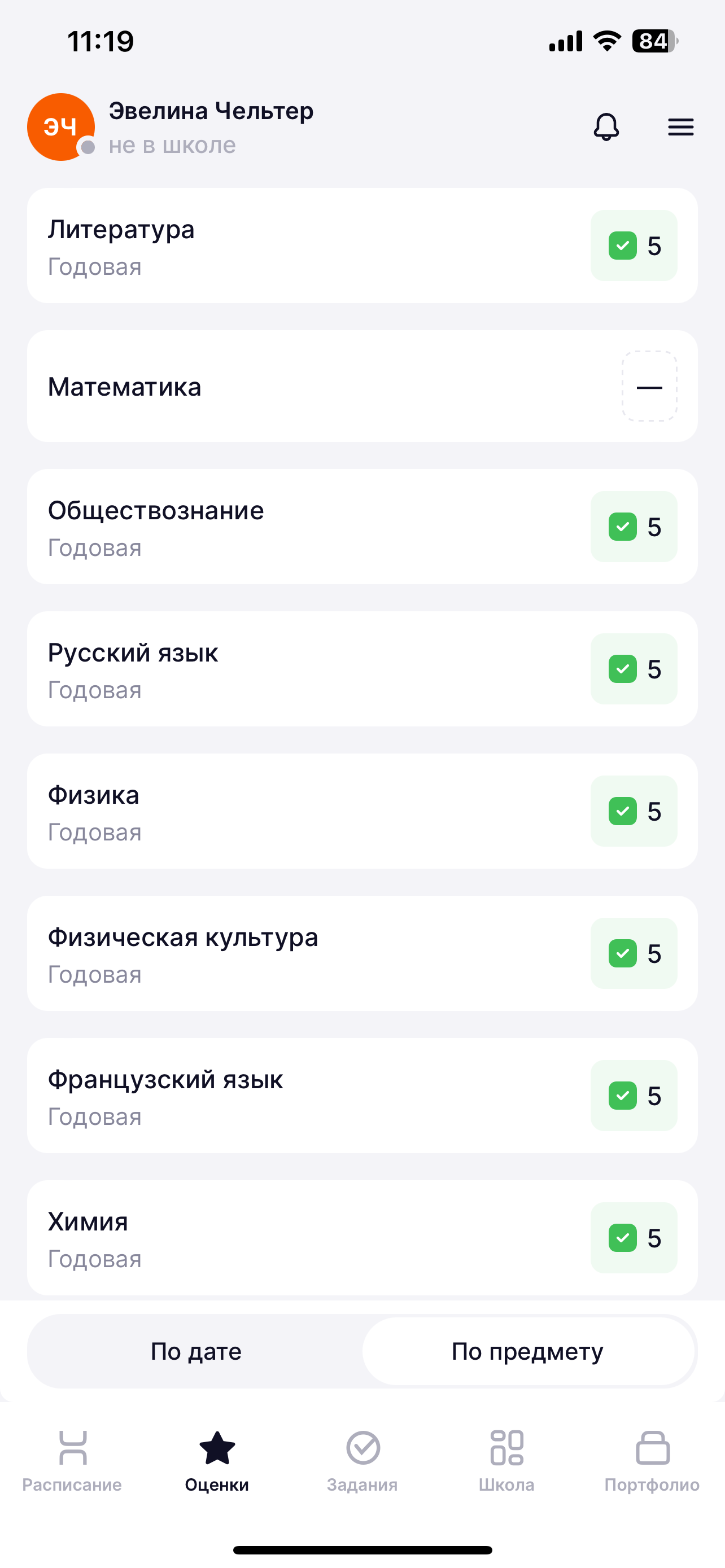View Обществознание grade details
The width and height of the screenshot is (725, 1568).
pos(362,527)
